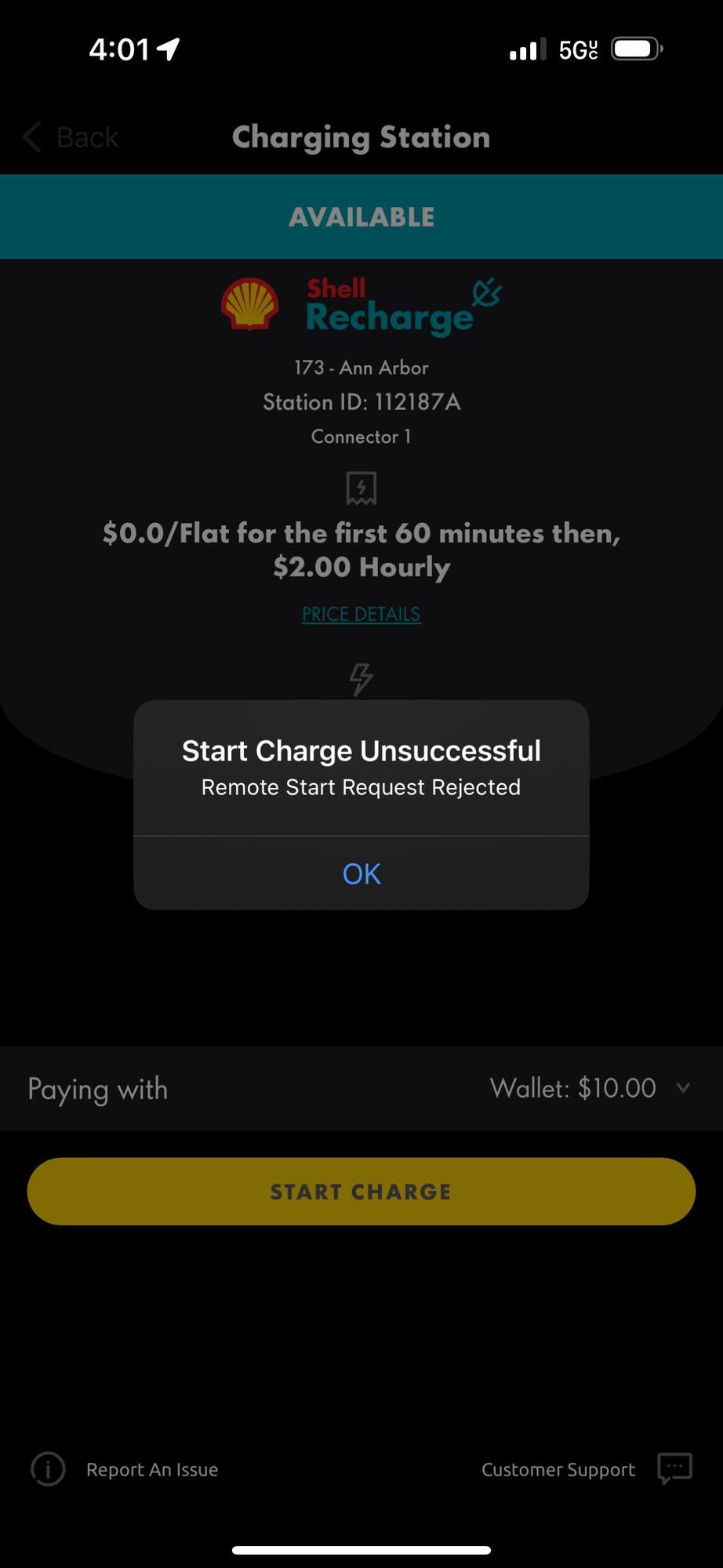Tap the Start Charge button

(361, 1192)
